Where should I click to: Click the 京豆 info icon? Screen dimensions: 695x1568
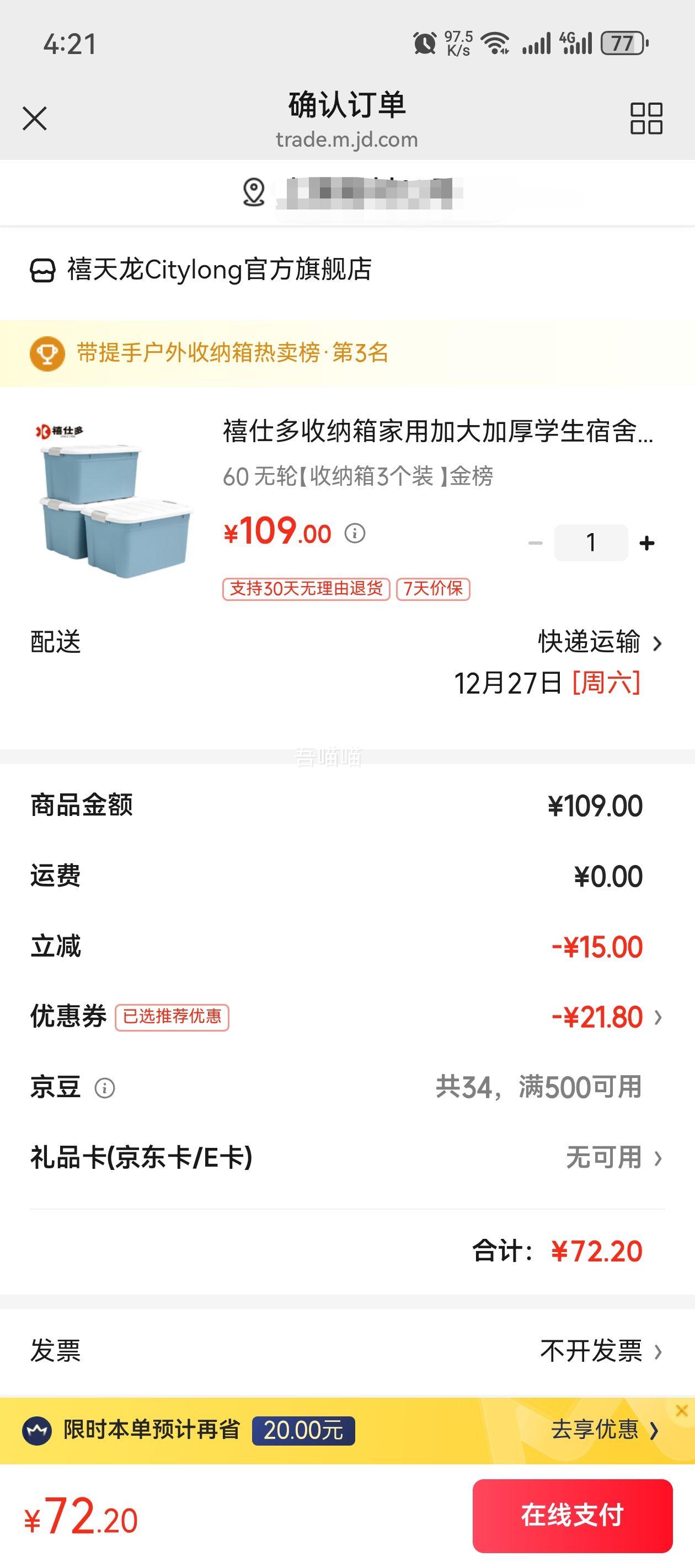105,1087
